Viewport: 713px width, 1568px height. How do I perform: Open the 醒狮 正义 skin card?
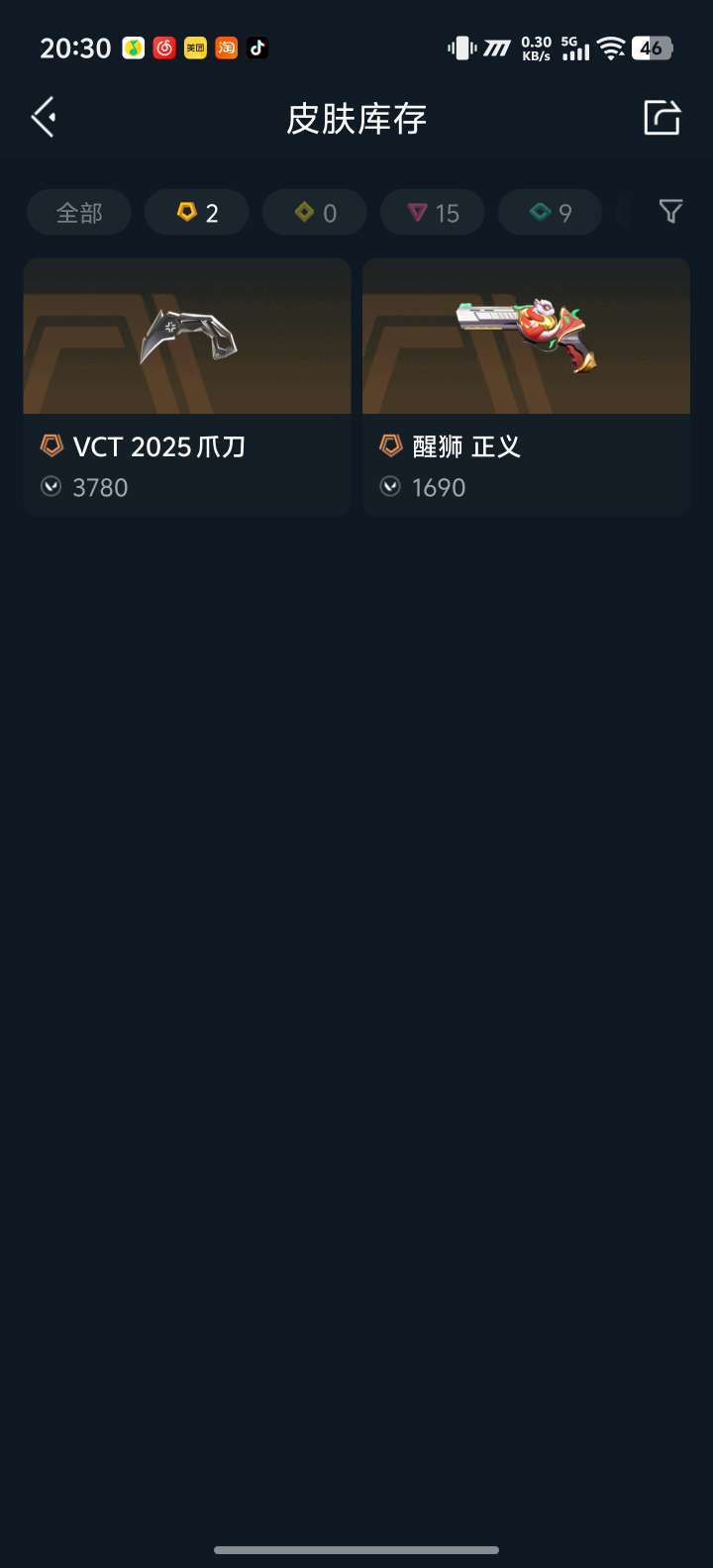526,387
